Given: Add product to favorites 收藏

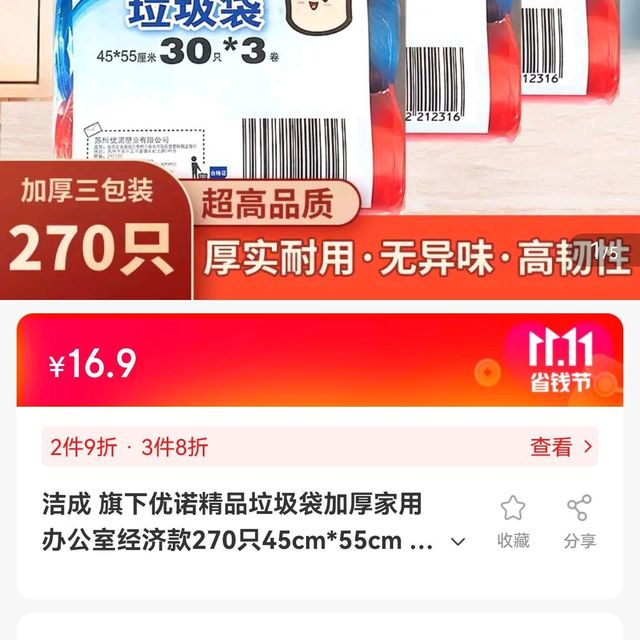Looking at the screenshot, I should [x=512, y=520].
